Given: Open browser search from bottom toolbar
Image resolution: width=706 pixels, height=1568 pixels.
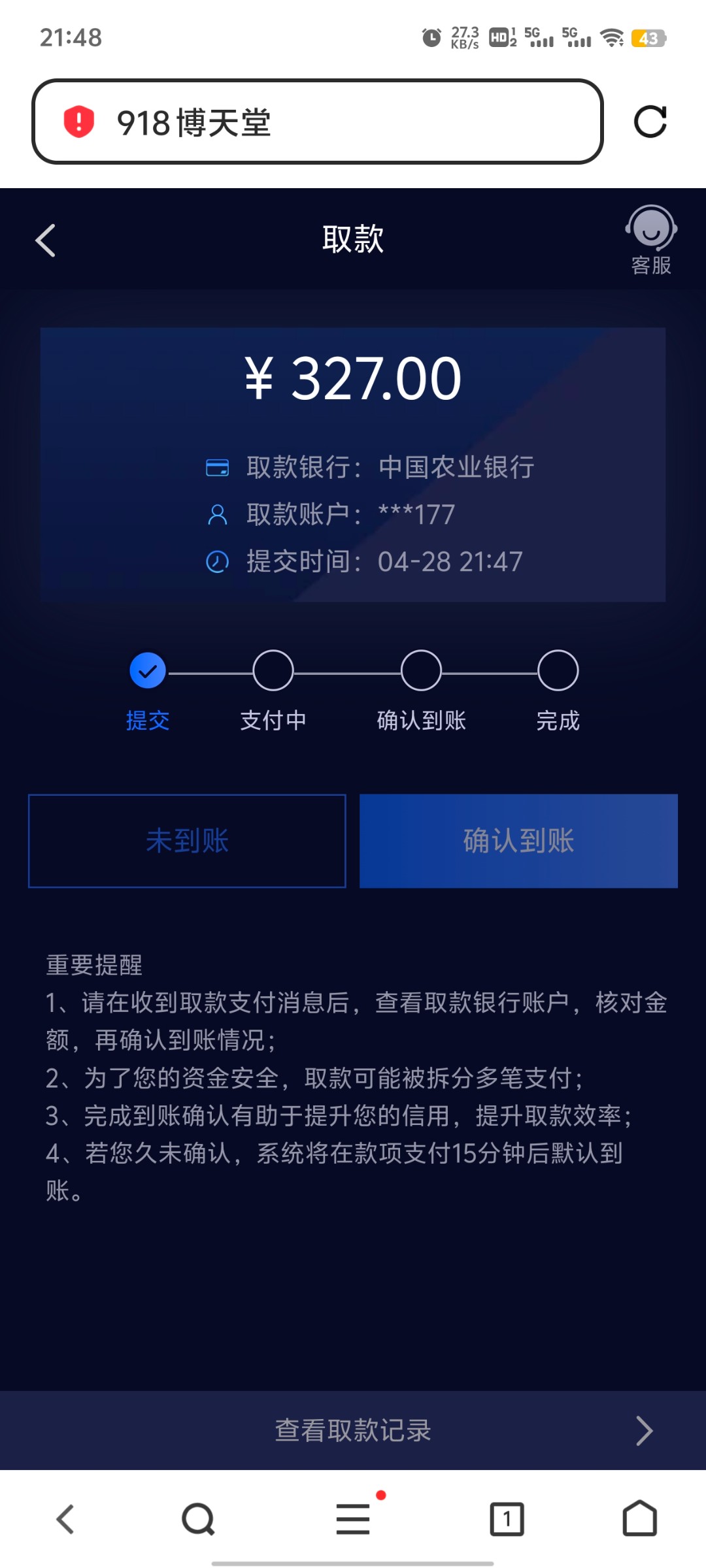Looking at the screenshot, I should click(x=198, y=1519).
